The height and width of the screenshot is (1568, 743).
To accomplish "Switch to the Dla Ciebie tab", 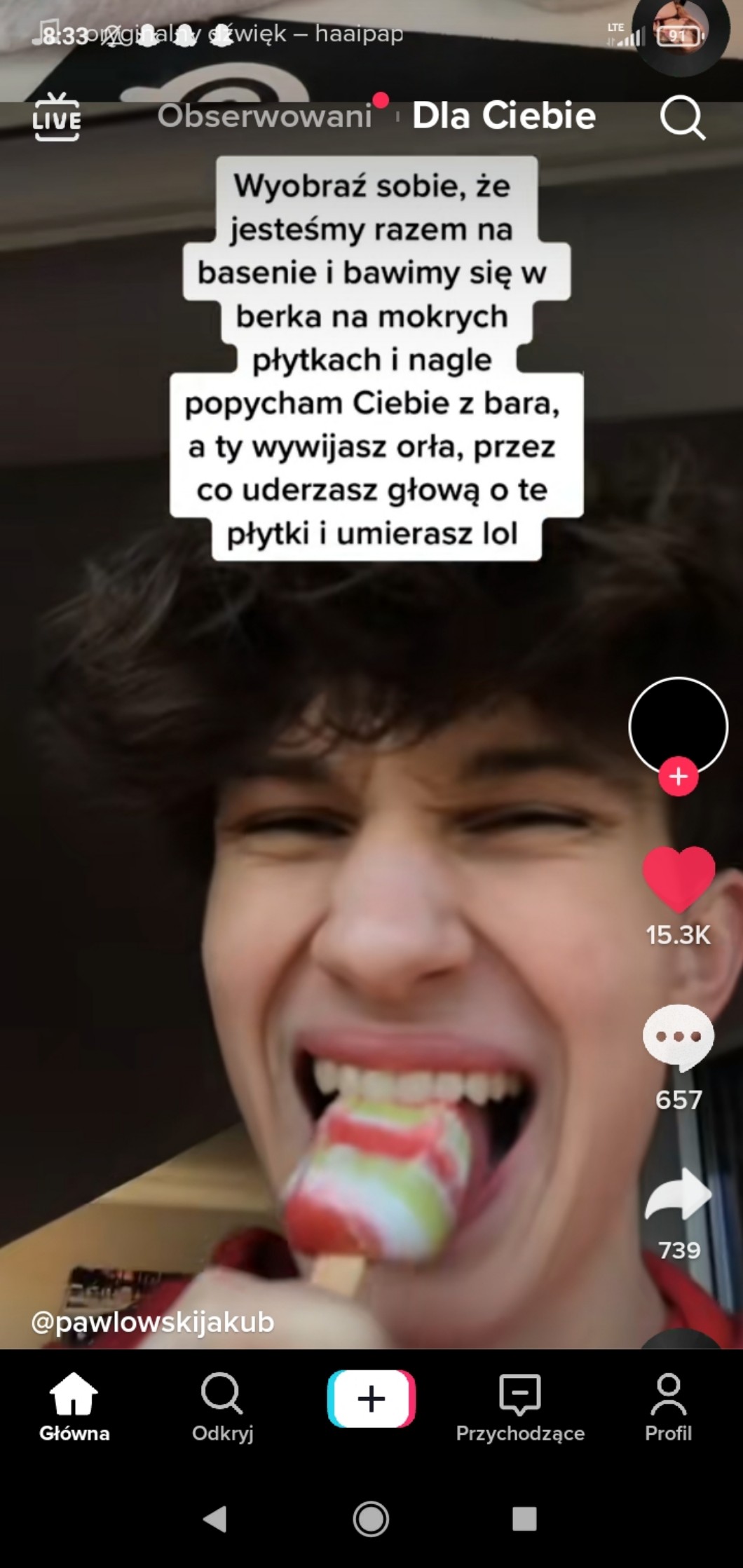I will point(503,116).
